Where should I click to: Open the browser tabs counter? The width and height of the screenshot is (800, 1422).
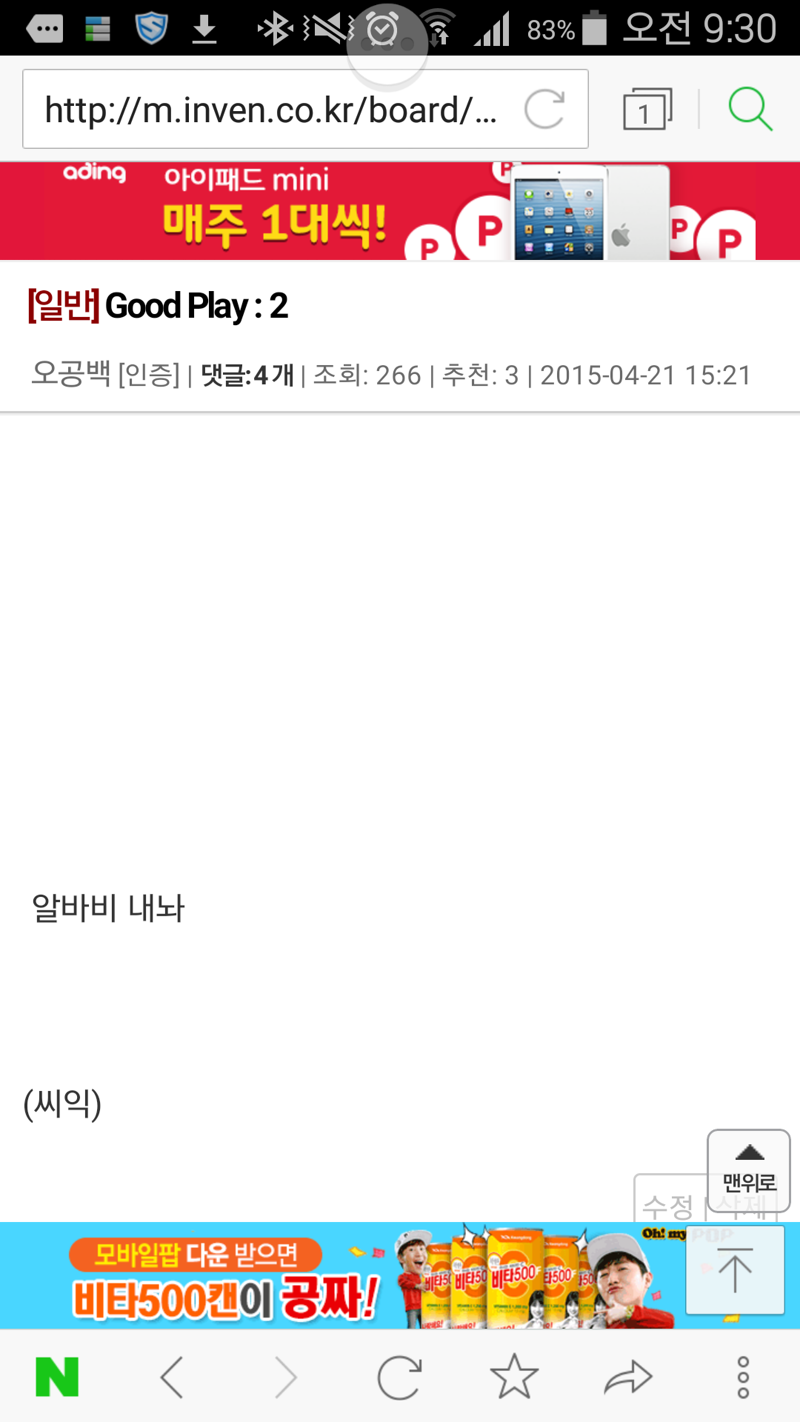point(646,109)
